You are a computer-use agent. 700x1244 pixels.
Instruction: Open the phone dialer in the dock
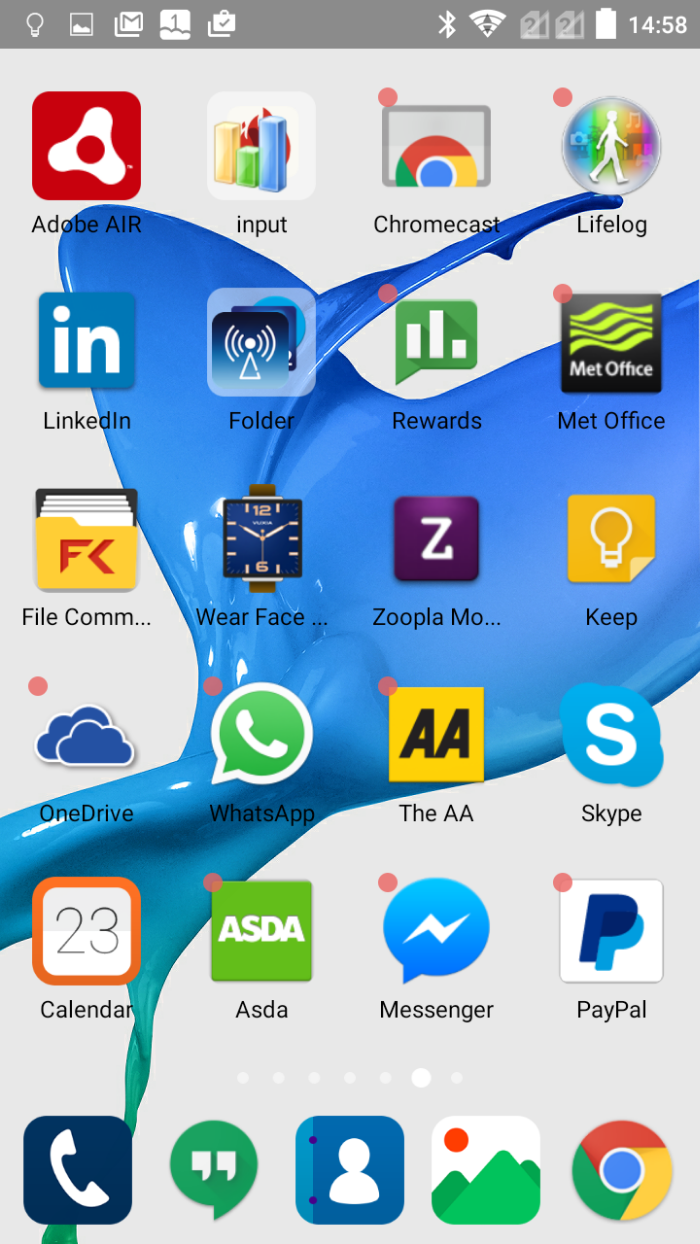(78, 1170)
